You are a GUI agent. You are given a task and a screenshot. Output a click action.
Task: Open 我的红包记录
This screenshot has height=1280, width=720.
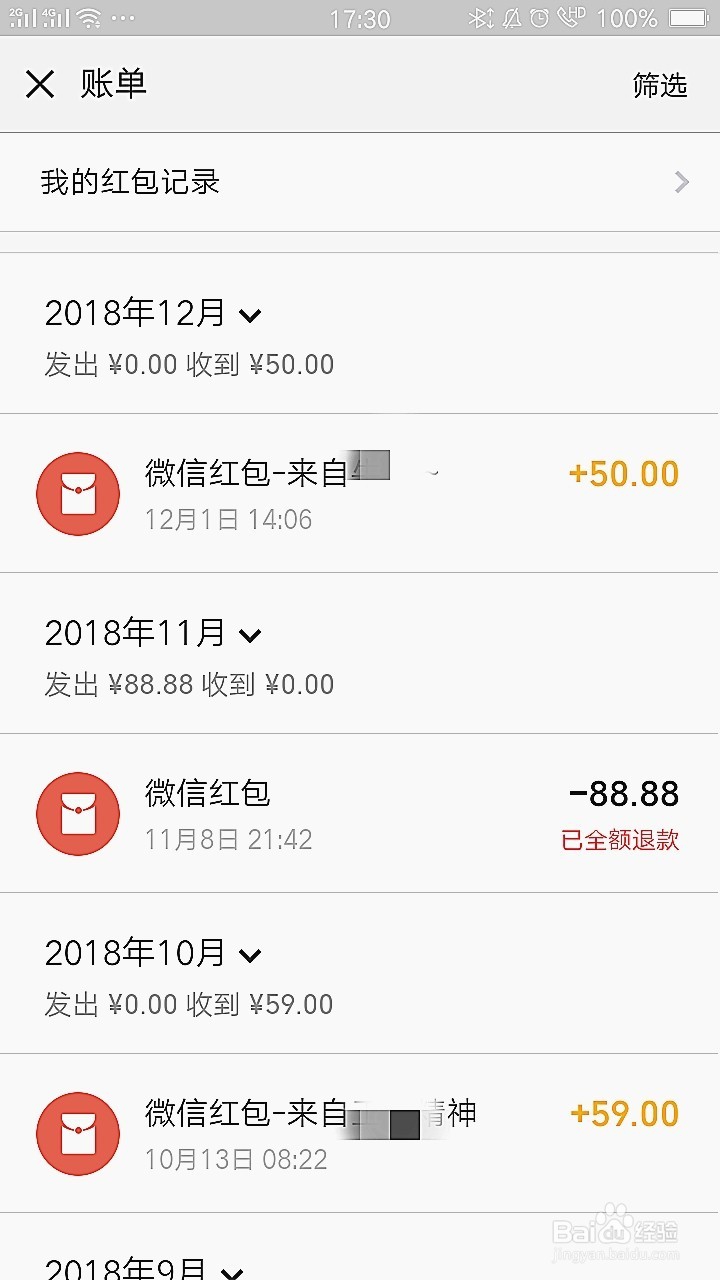coord(360,182)
